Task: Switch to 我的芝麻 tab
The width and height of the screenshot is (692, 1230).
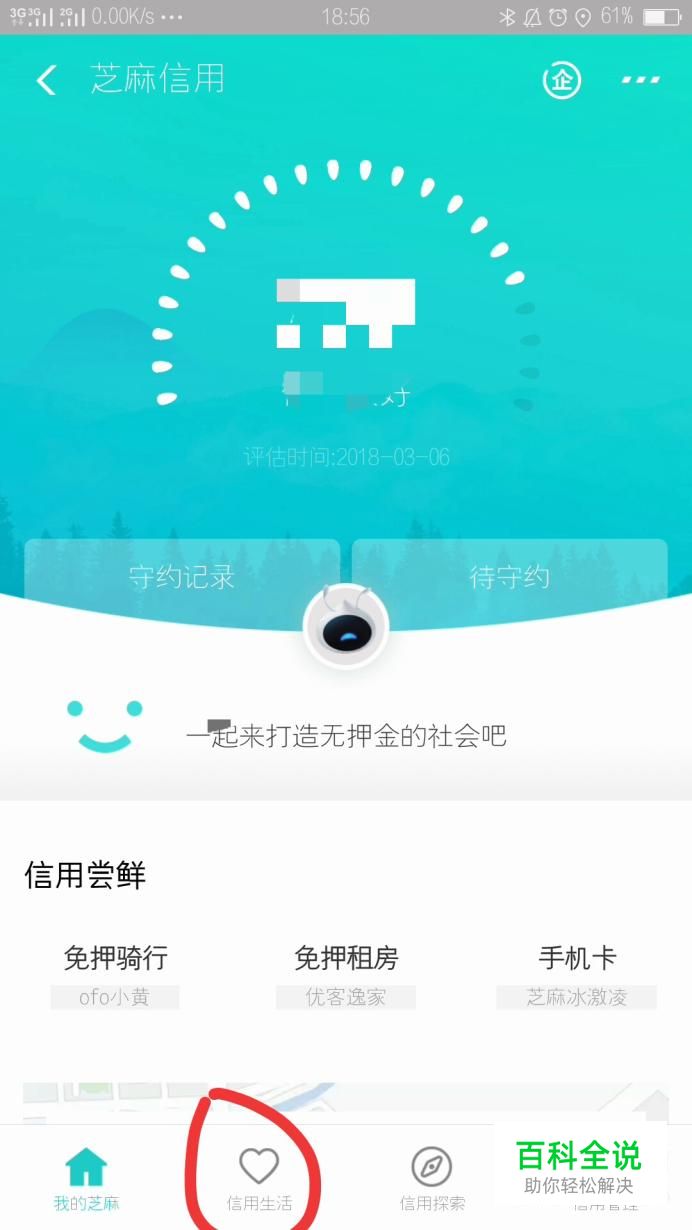Action: point(86,1179)
